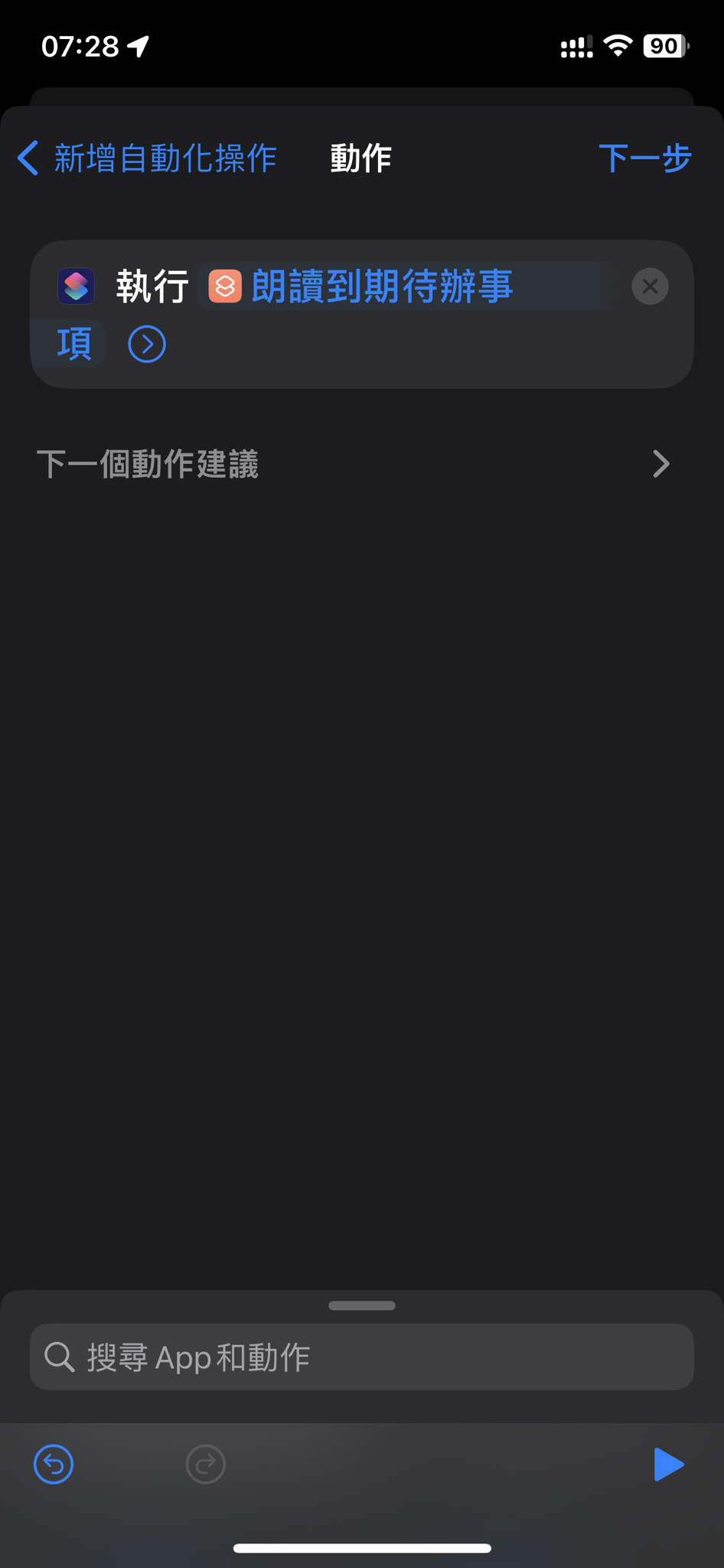Tap the redo arrow icon
Image resolution: width=724 pixels, height=1568 pixels.
point(206,1464)
